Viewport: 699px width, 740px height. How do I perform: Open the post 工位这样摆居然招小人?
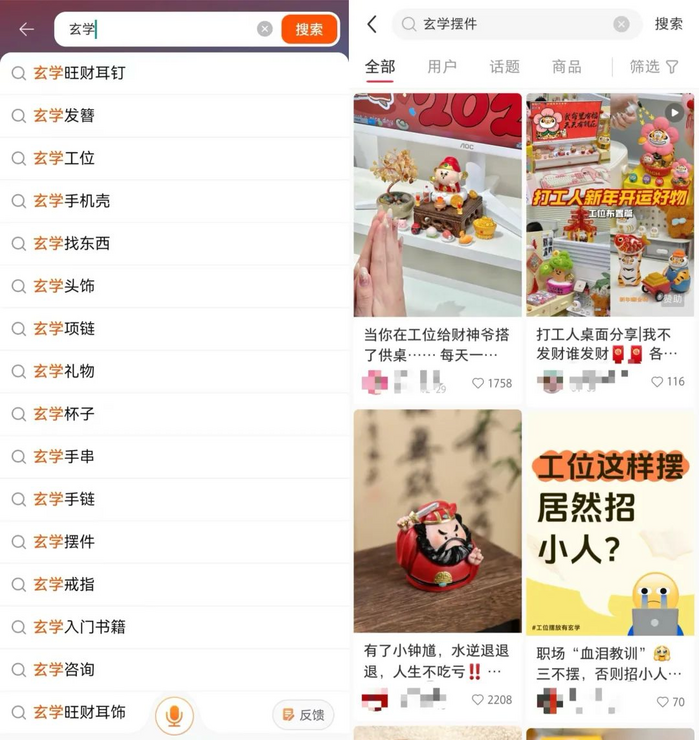pos(610,520)
